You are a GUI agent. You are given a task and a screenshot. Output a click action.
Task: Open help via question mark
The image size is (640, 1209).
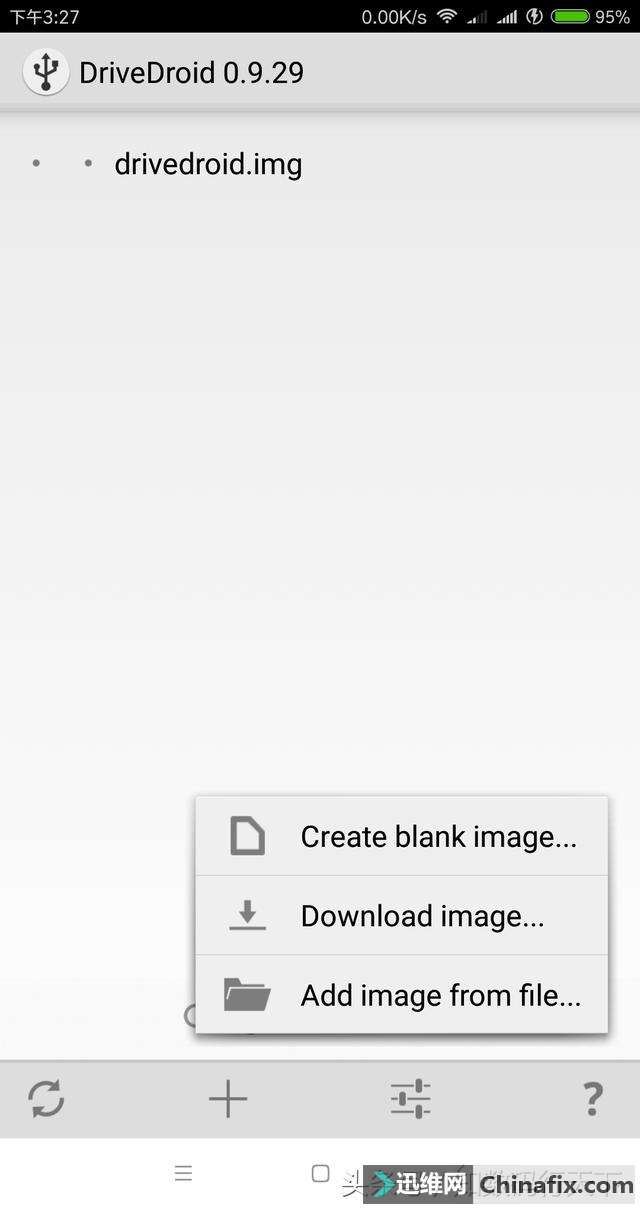592,1099
